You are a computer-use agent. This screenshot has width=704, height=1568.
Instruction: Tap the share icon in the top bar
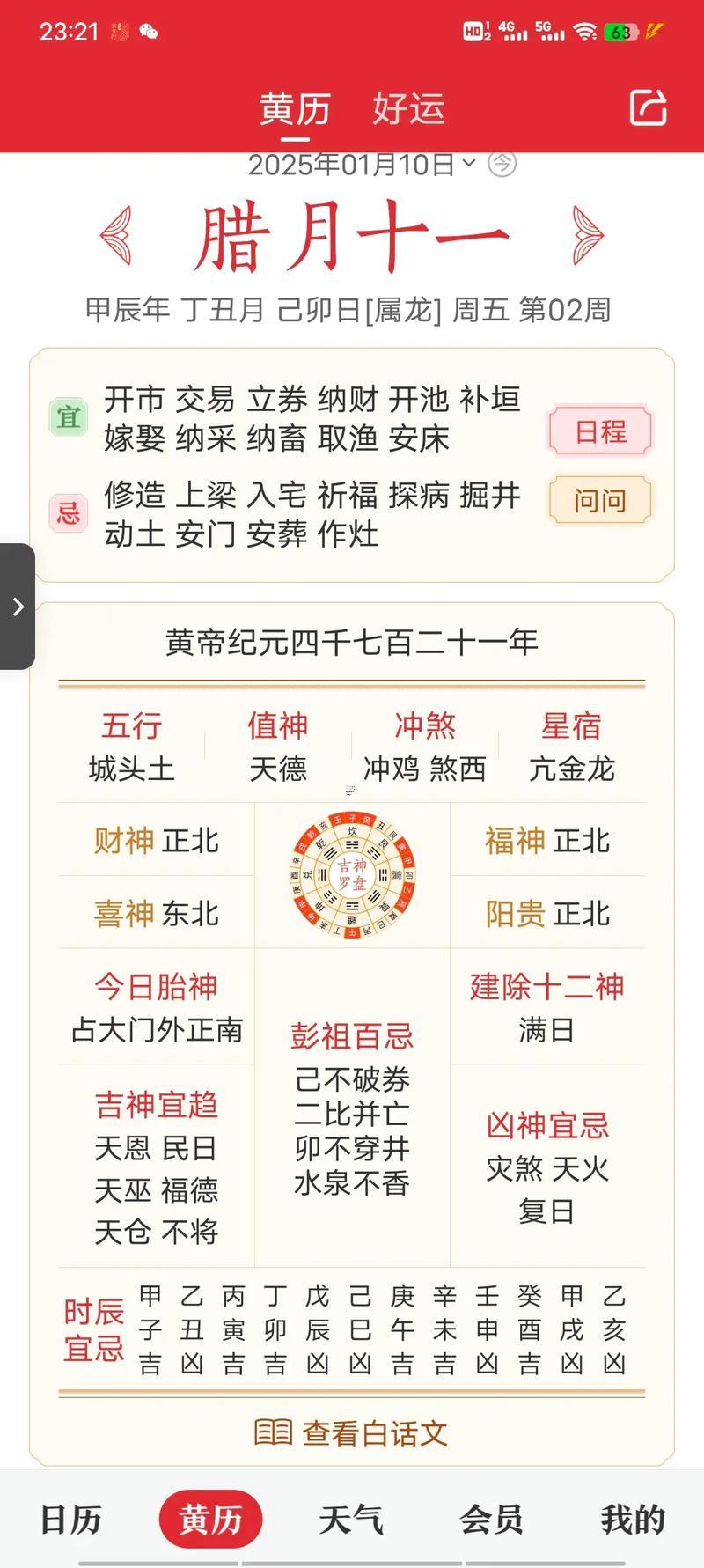click(649, 107)
